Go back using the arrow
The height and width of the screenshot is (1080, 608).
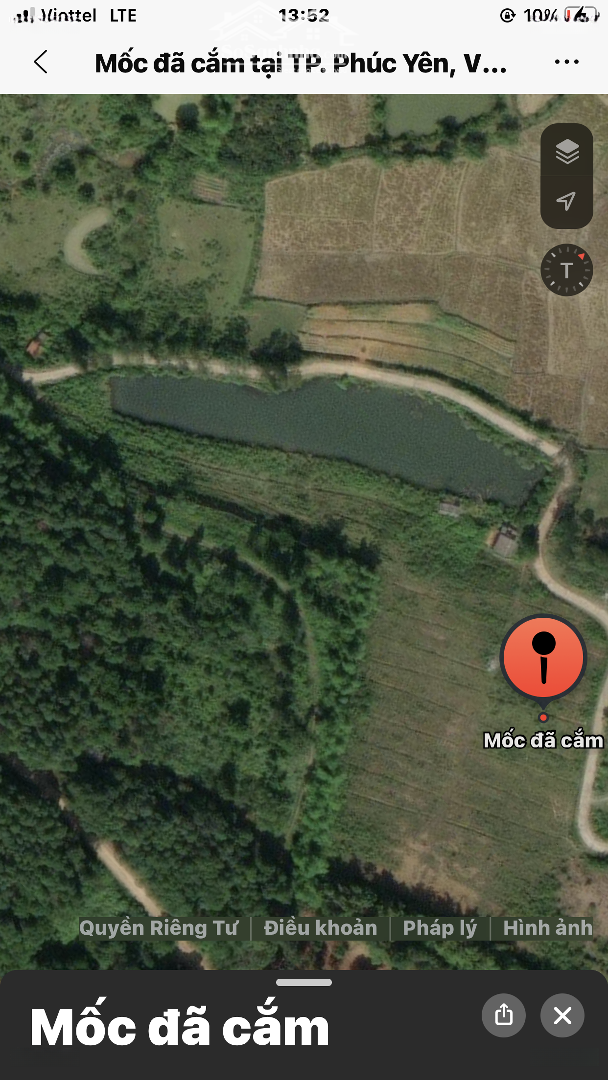point(40,62)
